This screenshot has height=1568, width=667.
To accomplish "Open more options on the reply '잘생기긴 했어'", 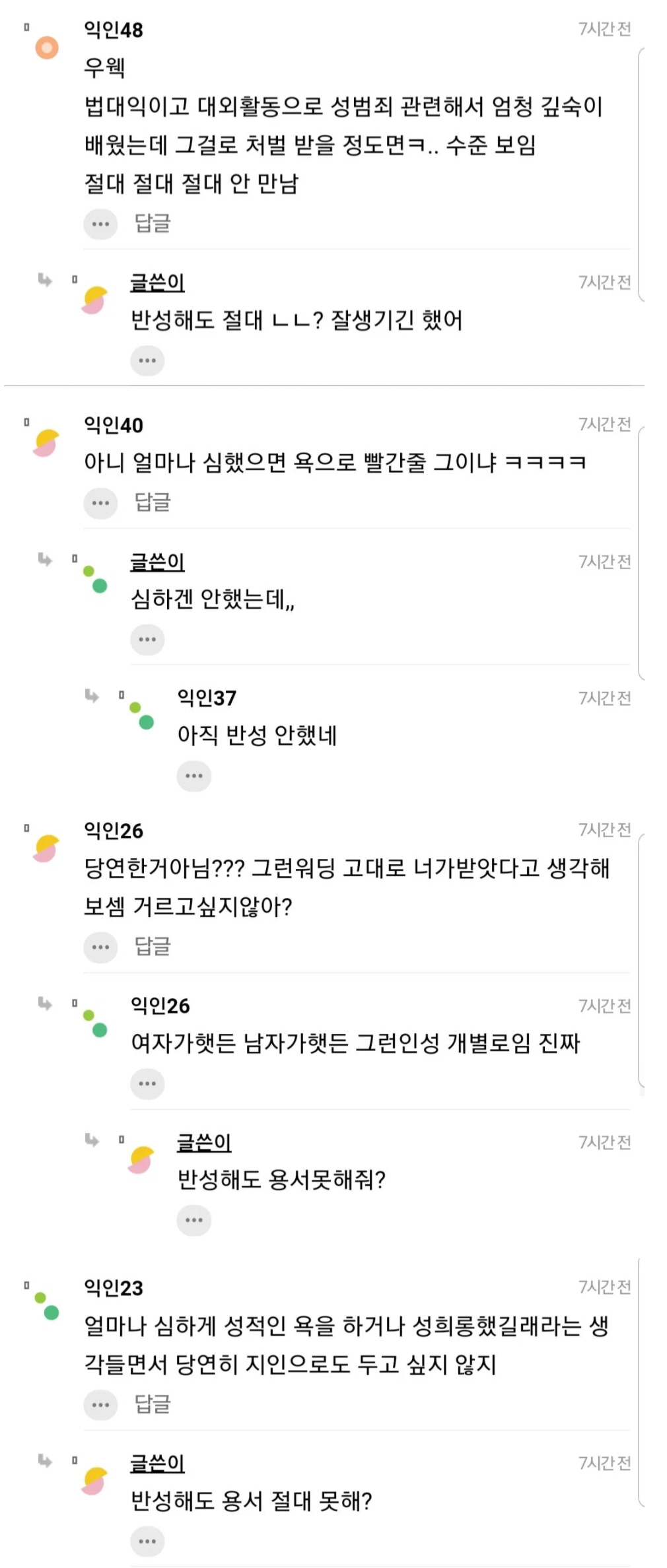I will click(147, 360).
